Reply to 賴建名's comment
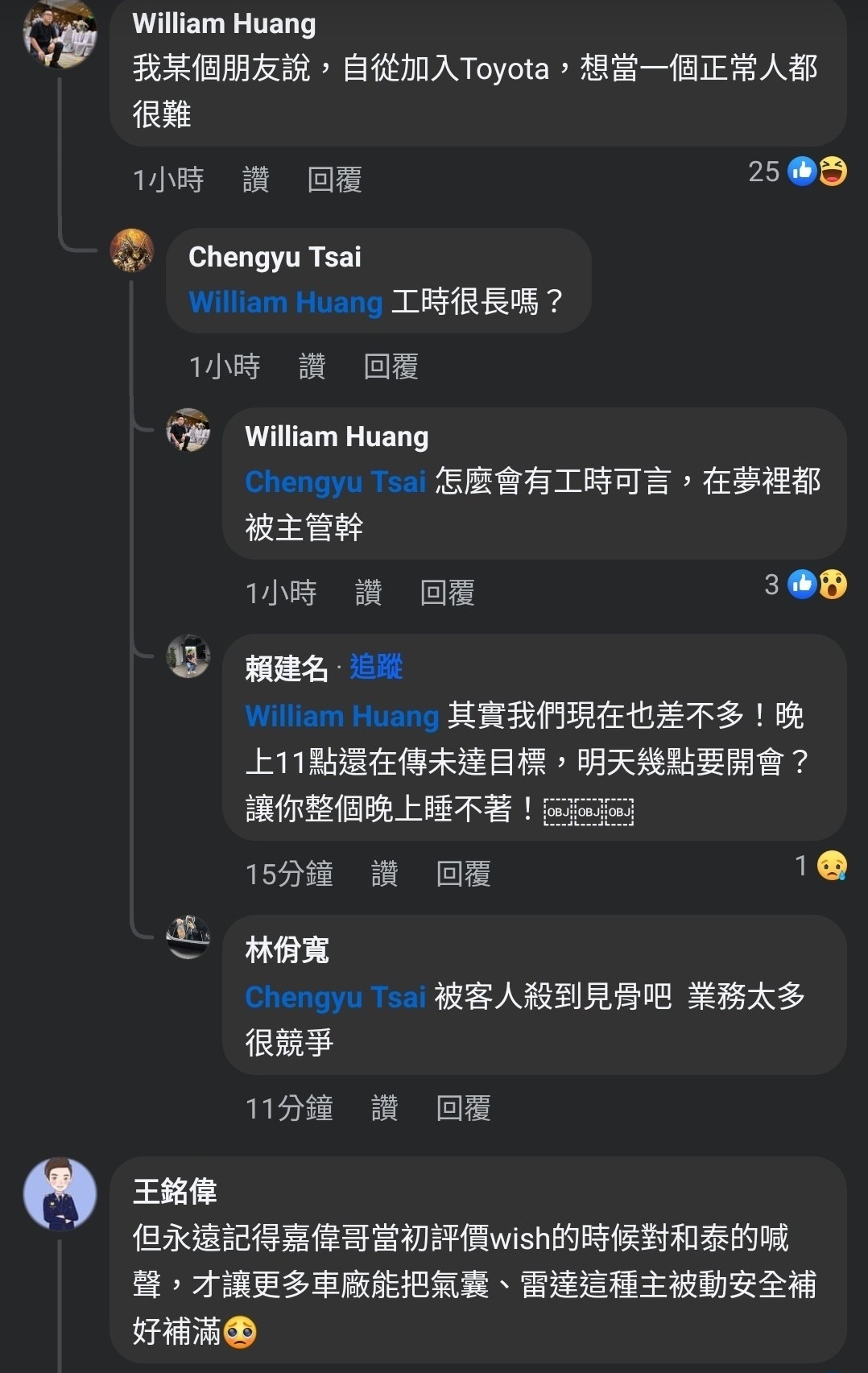 (463, 874)
